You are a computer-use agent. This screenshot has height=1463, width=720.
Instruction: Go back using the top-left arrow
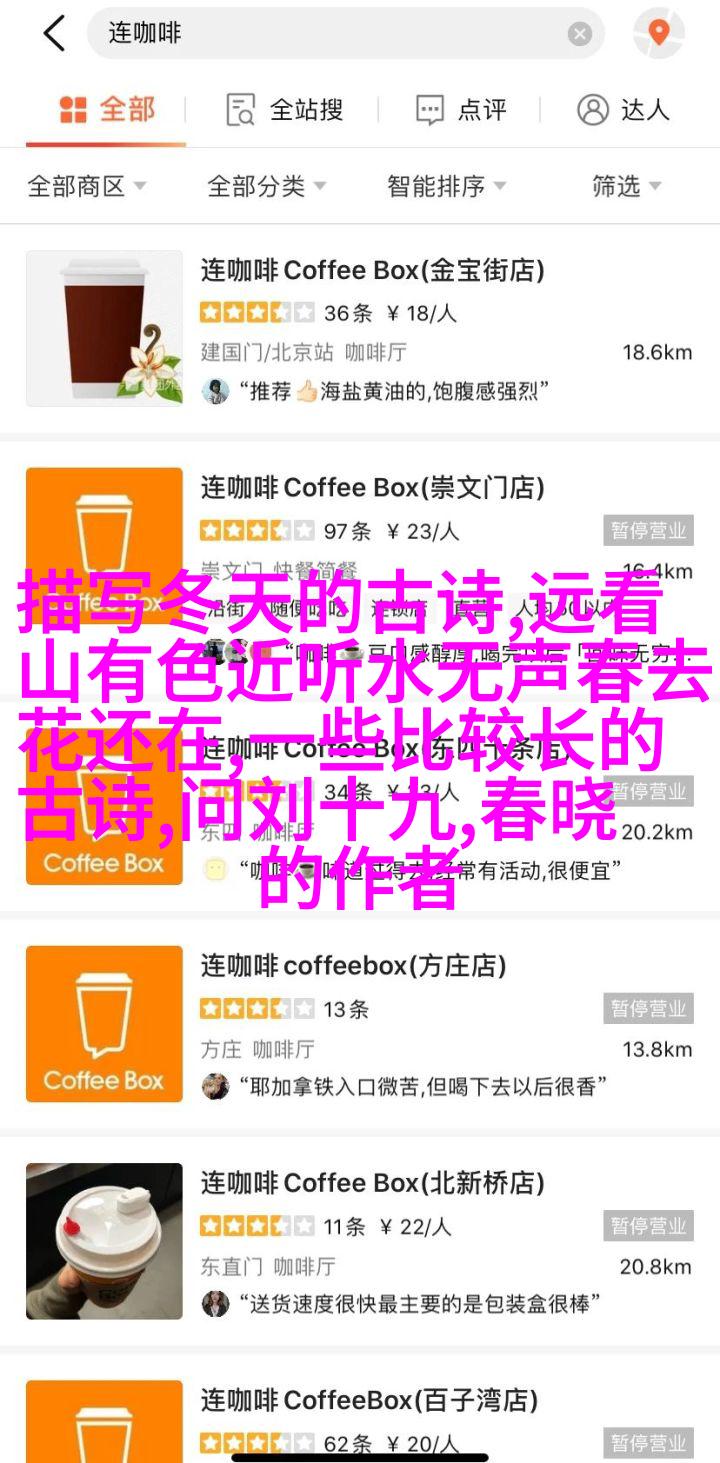click(x=54, y=34)
